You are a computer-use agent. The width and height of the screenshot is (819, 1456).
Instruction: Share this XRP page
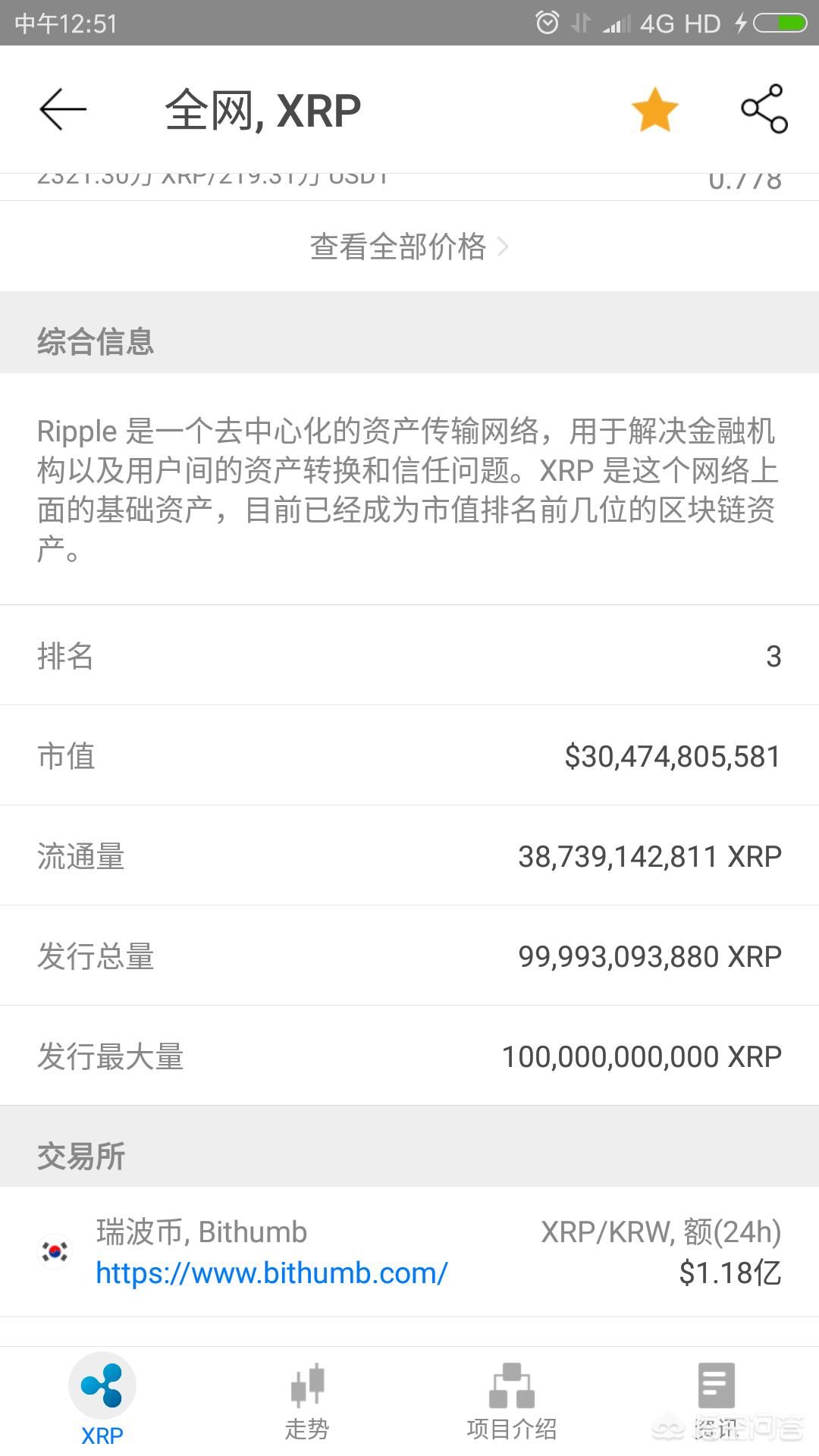coord(764,109)
